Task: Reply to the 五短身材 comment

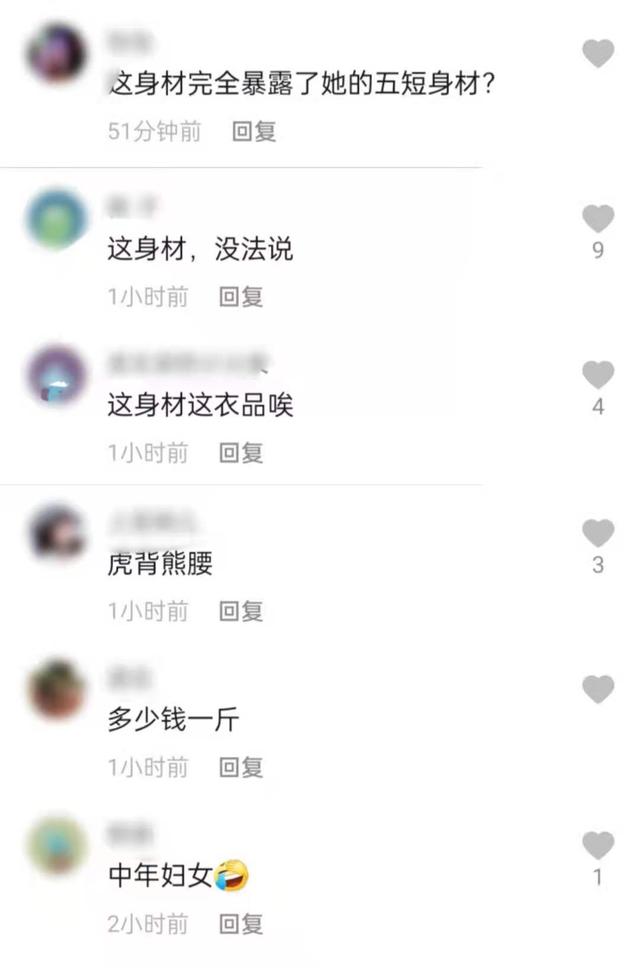Action: point(254,131)
